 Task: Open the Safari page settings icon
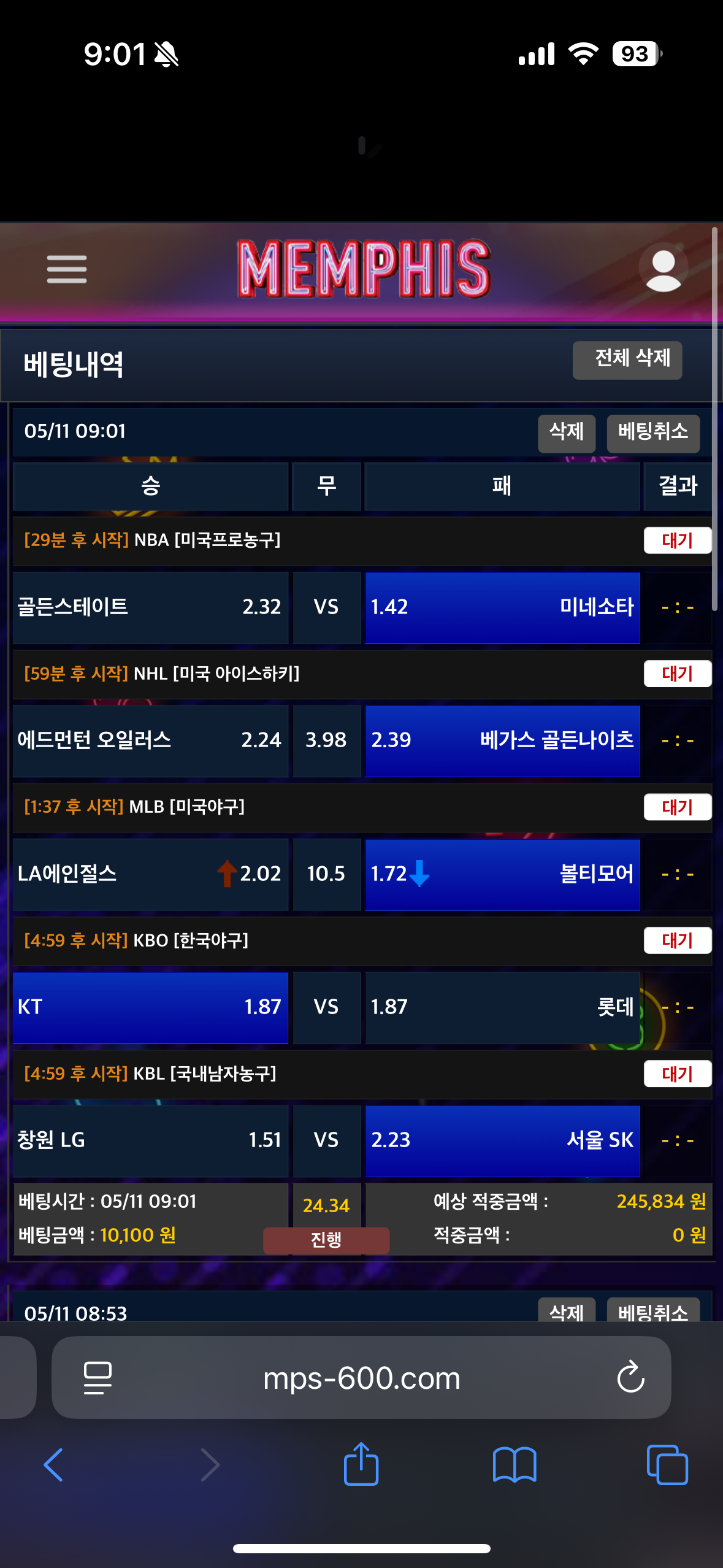[x=98, y=1378]
